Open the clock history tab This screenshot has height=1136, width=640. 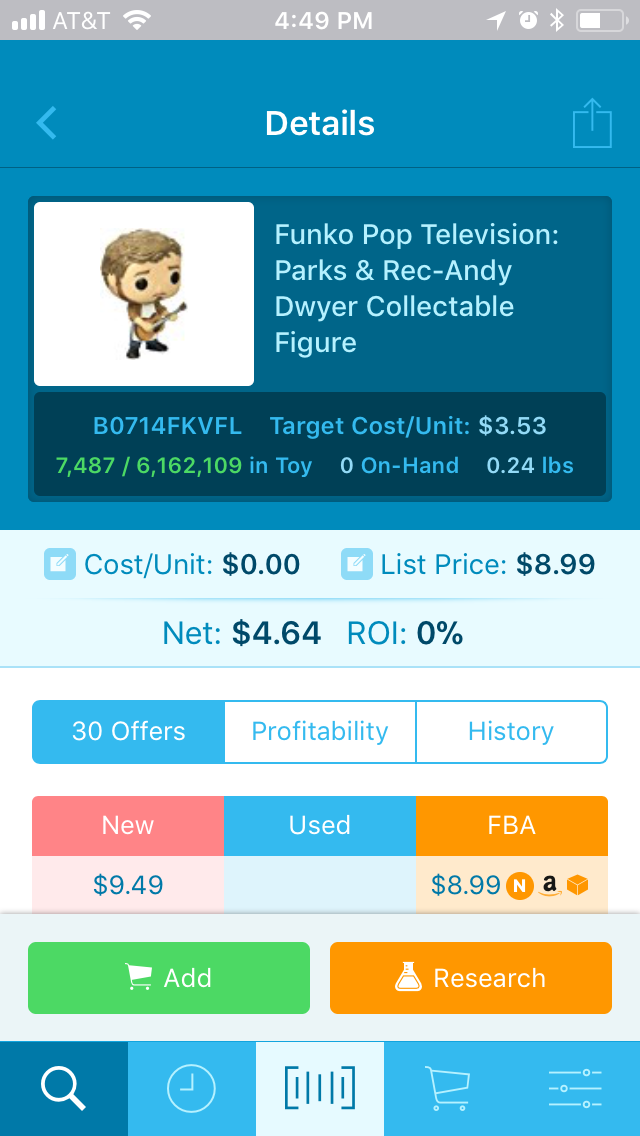[192, 1089]
